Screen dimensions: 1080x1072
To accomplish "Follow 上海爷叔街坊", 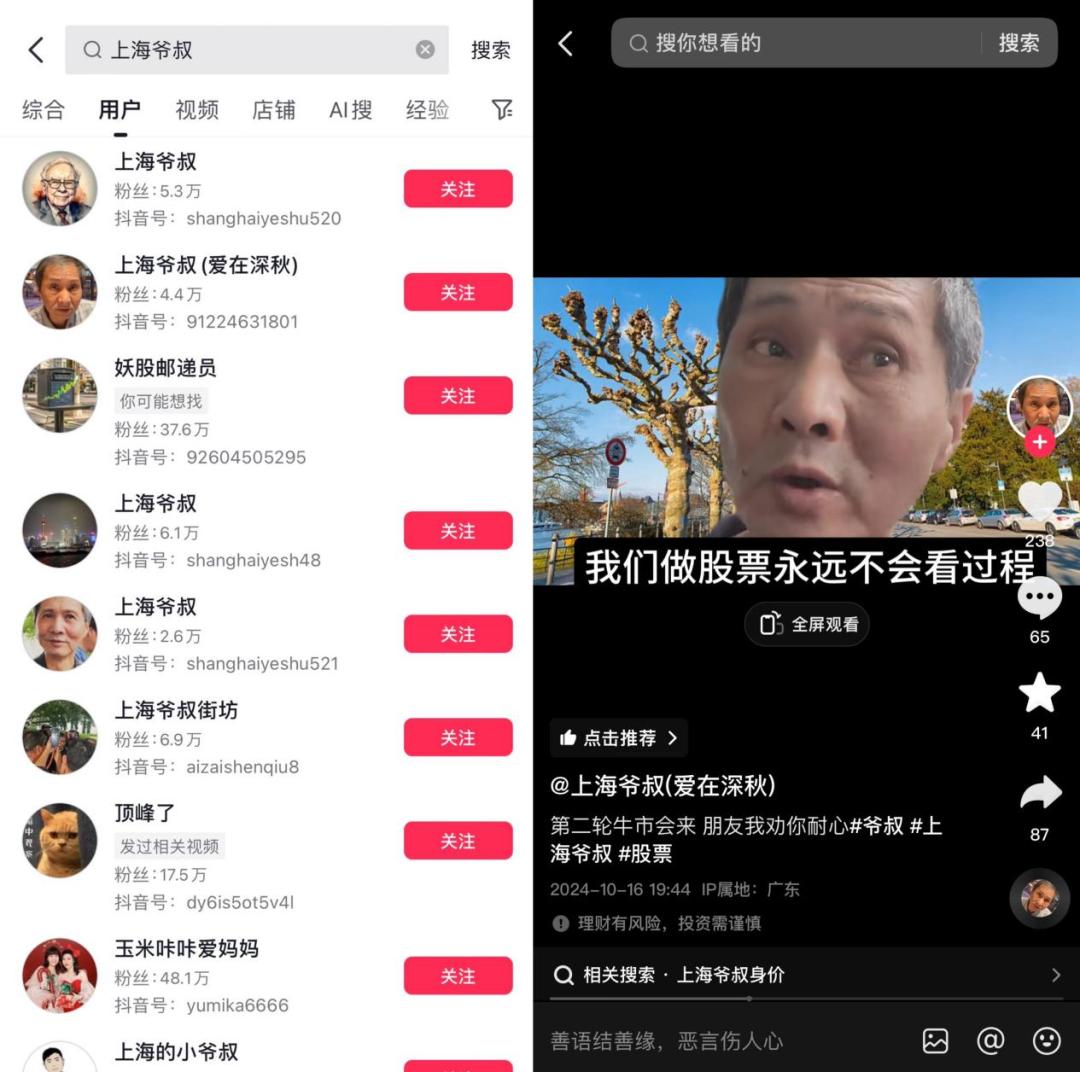I will [x=458, y=737].
